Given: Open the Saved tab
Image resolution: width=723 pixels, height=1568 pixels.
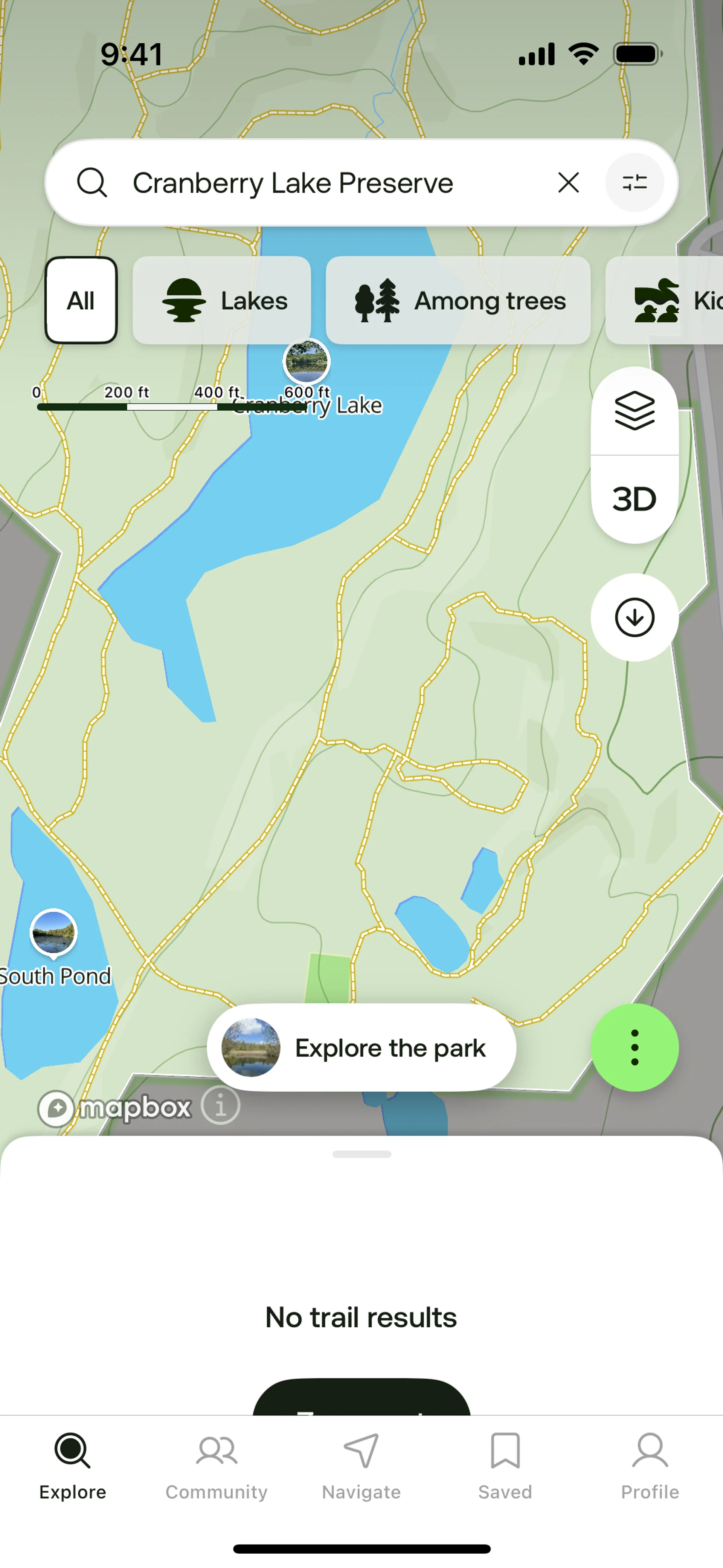Looking at the screenshot, I should coord(505,1467).
